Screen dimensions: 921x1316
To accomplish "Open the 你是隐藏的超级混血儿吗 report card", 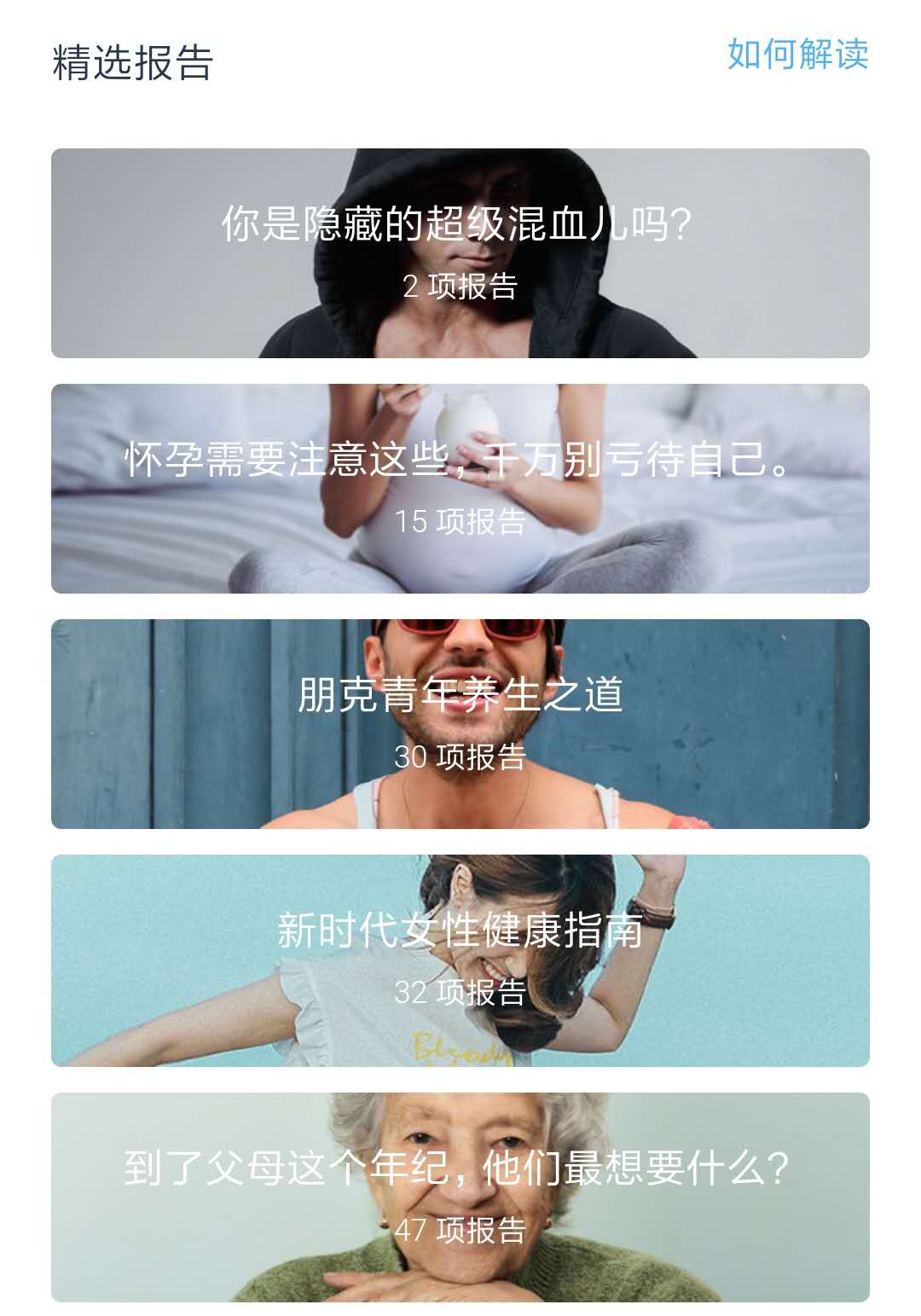I will 460,253.
